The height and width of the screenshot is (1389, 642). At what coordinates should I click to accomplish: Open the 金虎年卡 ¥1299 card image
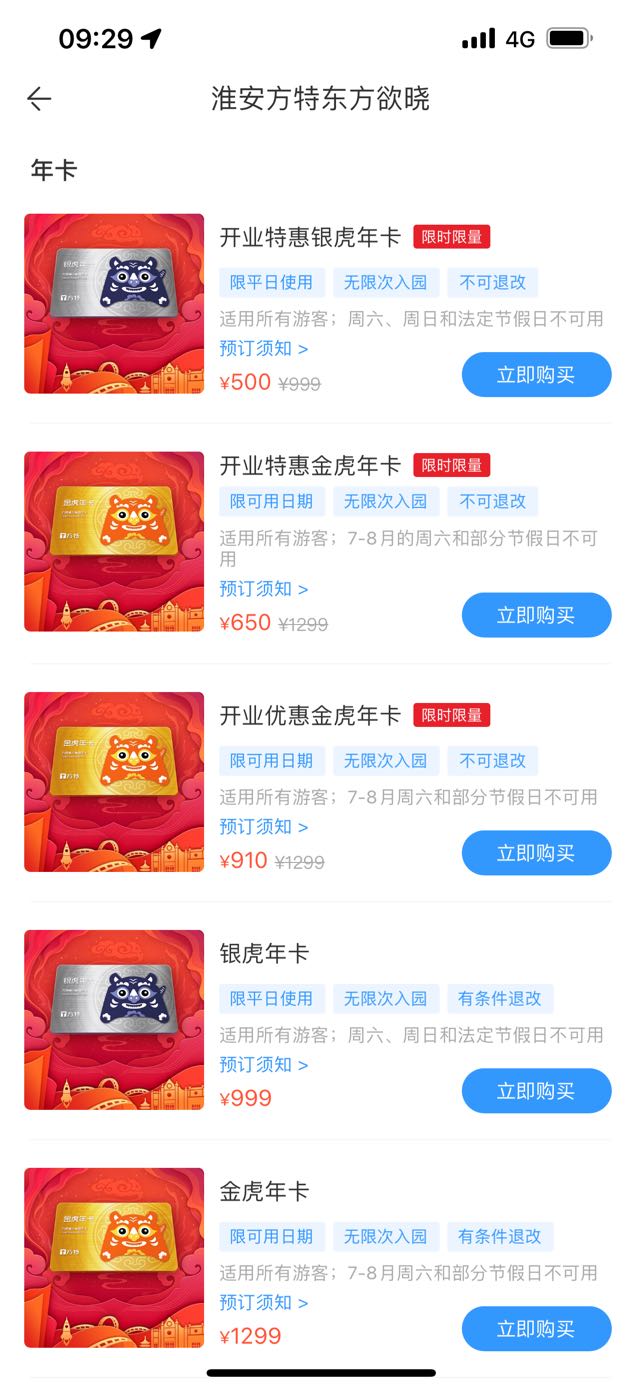[x=114, y=1258]
